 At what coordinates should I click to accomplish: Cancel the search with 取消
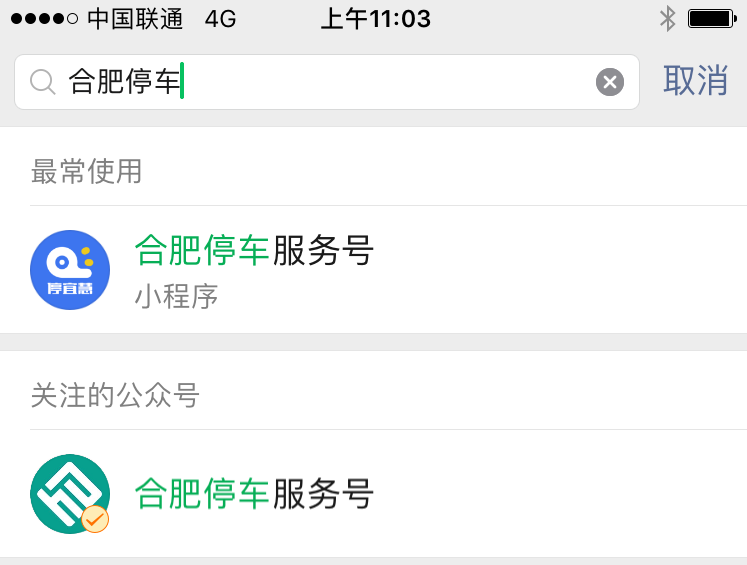(x=695, y=81)
